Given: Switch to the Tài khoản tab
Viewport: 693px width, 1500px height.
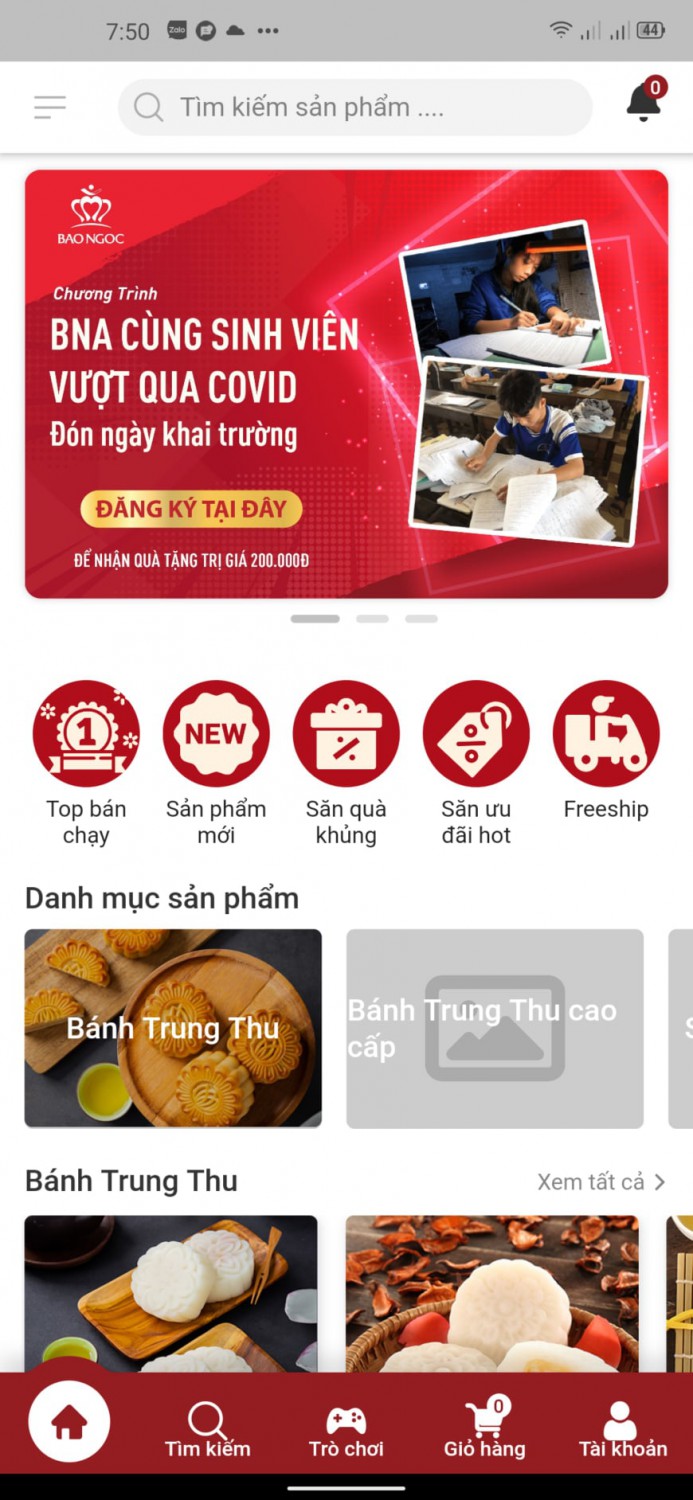Looking at the screenshot, I should tap(622, 1429).
